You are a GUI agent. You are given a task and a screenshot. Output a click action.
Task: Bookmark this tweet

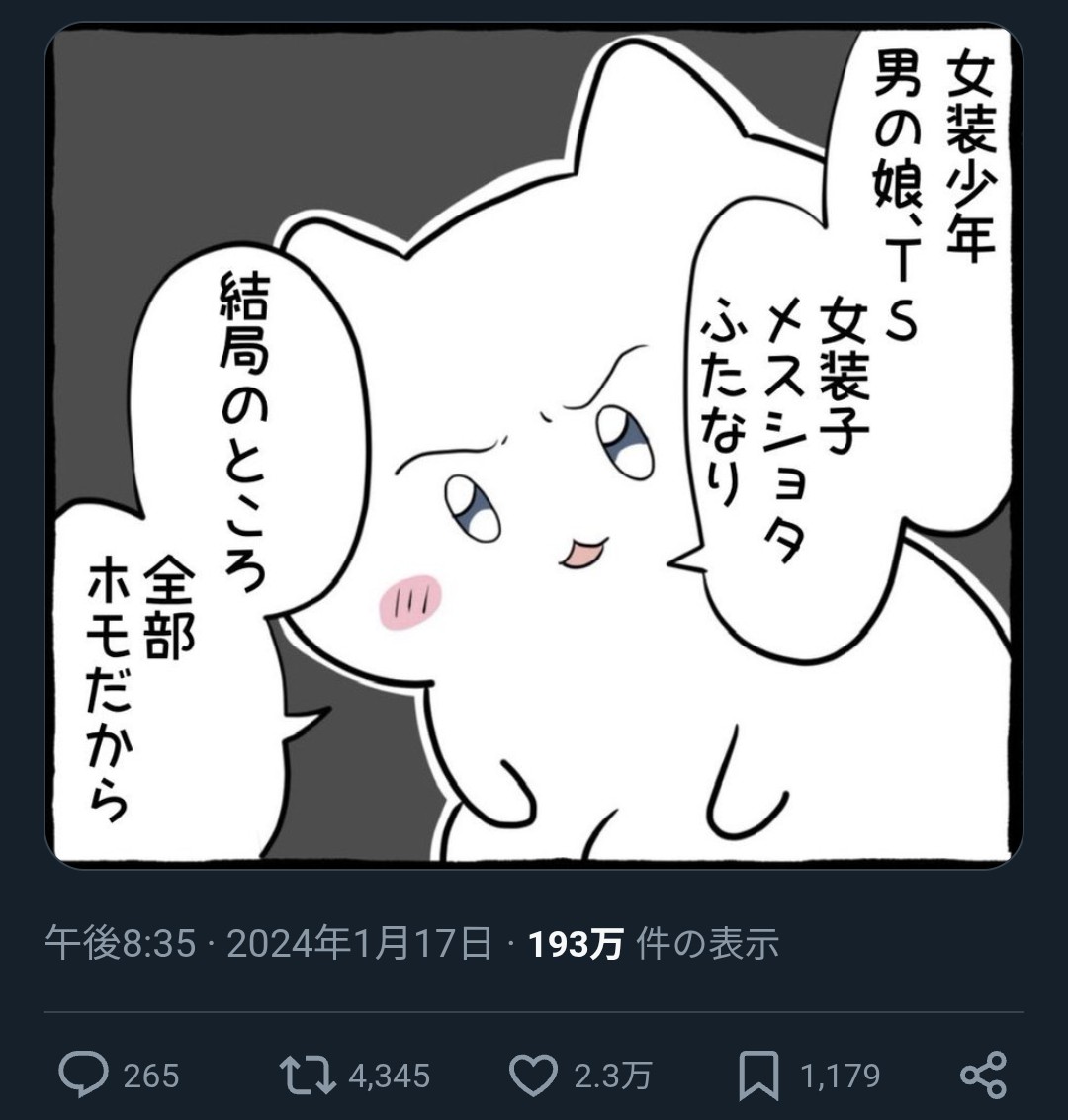point(758,1076)
